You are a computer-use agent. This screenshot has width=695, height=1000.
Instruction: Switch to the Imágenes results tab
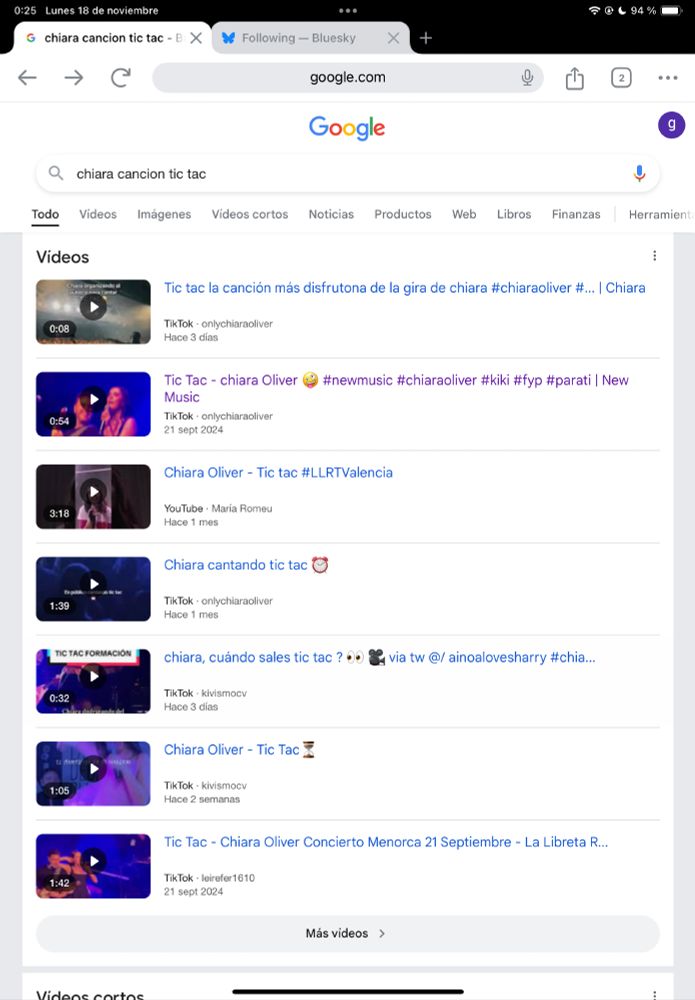tap(164, 214)
